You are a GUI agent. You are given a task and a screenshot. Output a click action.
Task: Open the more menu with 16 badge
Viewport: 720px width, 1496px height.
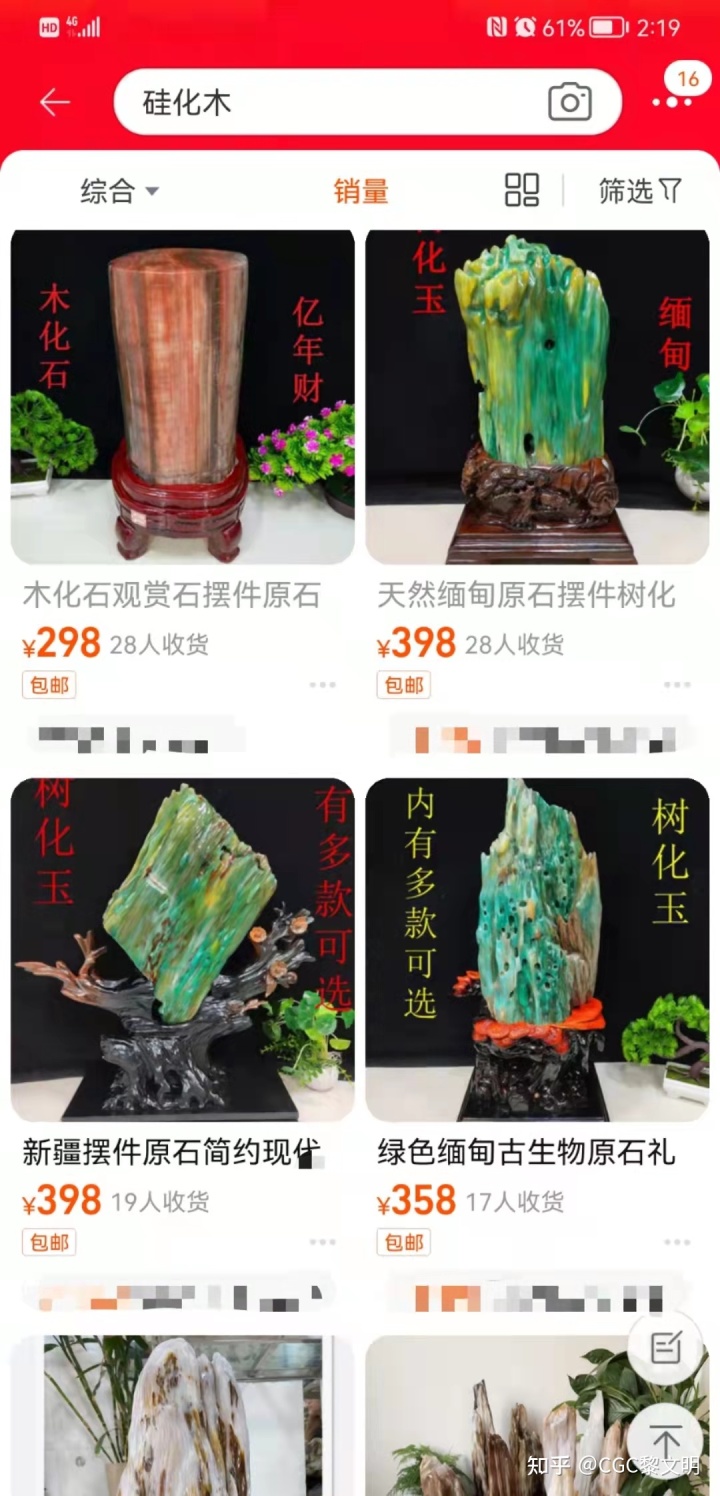click(x=672, y=101)
